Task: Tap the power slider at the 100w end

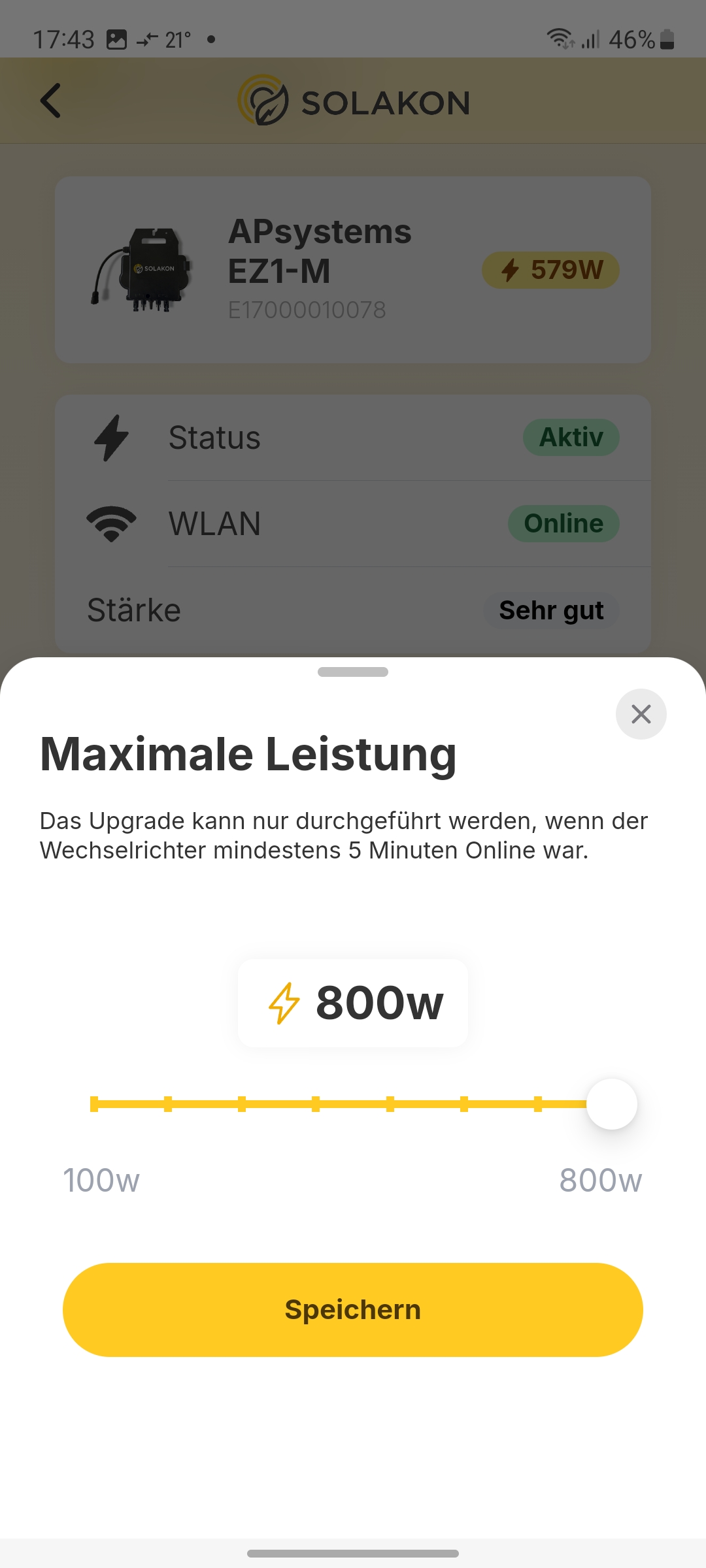Action: point(94,1104)
